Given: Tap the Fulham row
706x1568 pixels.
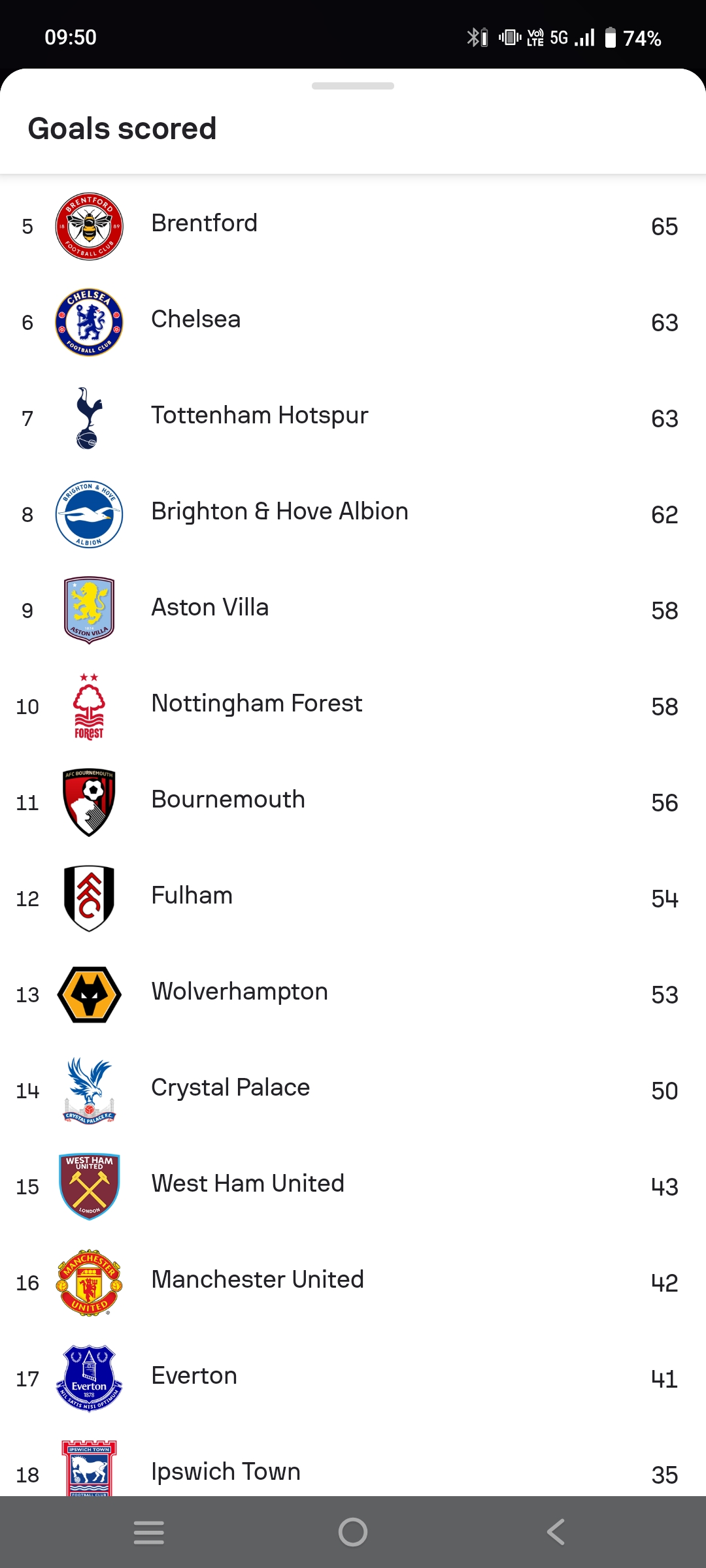Looking at the screenshot, I should (x=353, y=898).
